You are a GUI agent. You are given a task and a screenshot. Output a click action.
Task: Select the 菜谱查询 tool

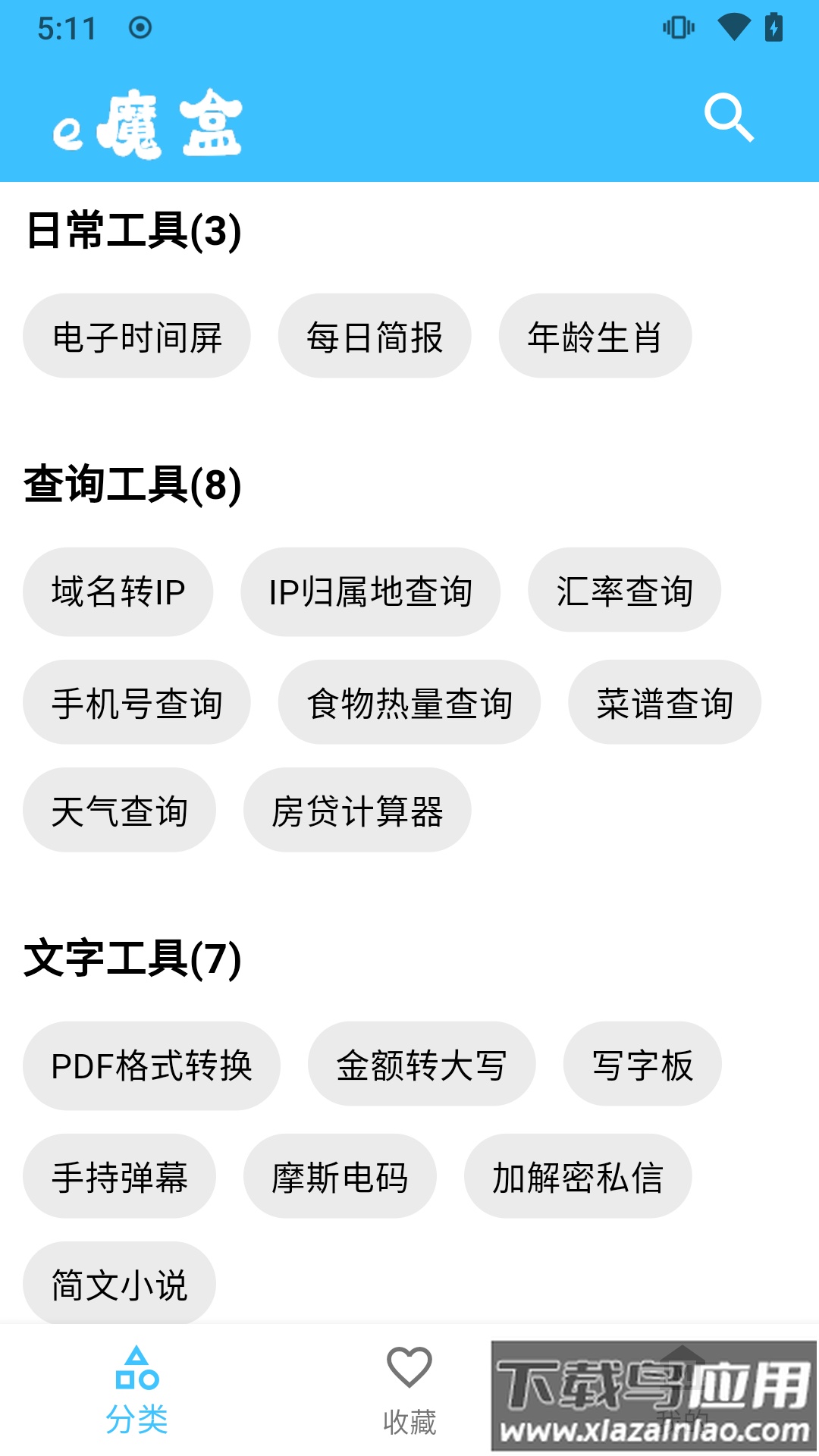click(x=665, y=701)
